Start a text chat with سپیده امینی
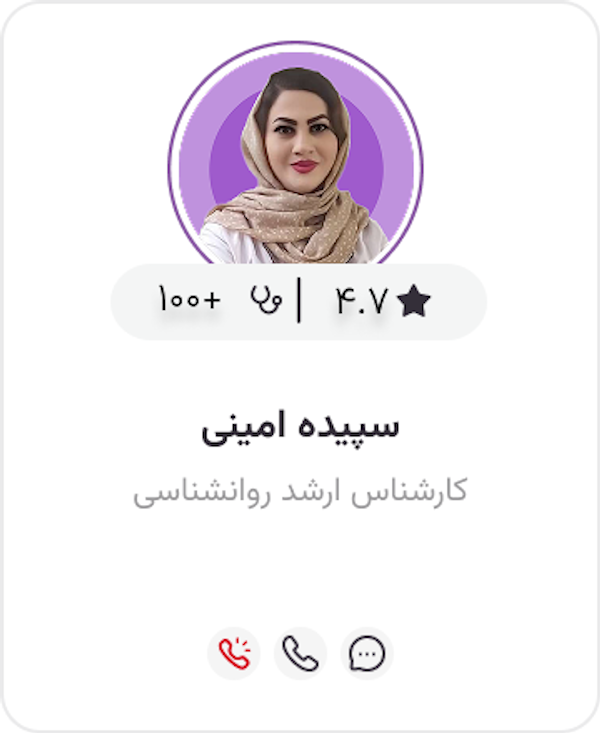 point(367,654)
